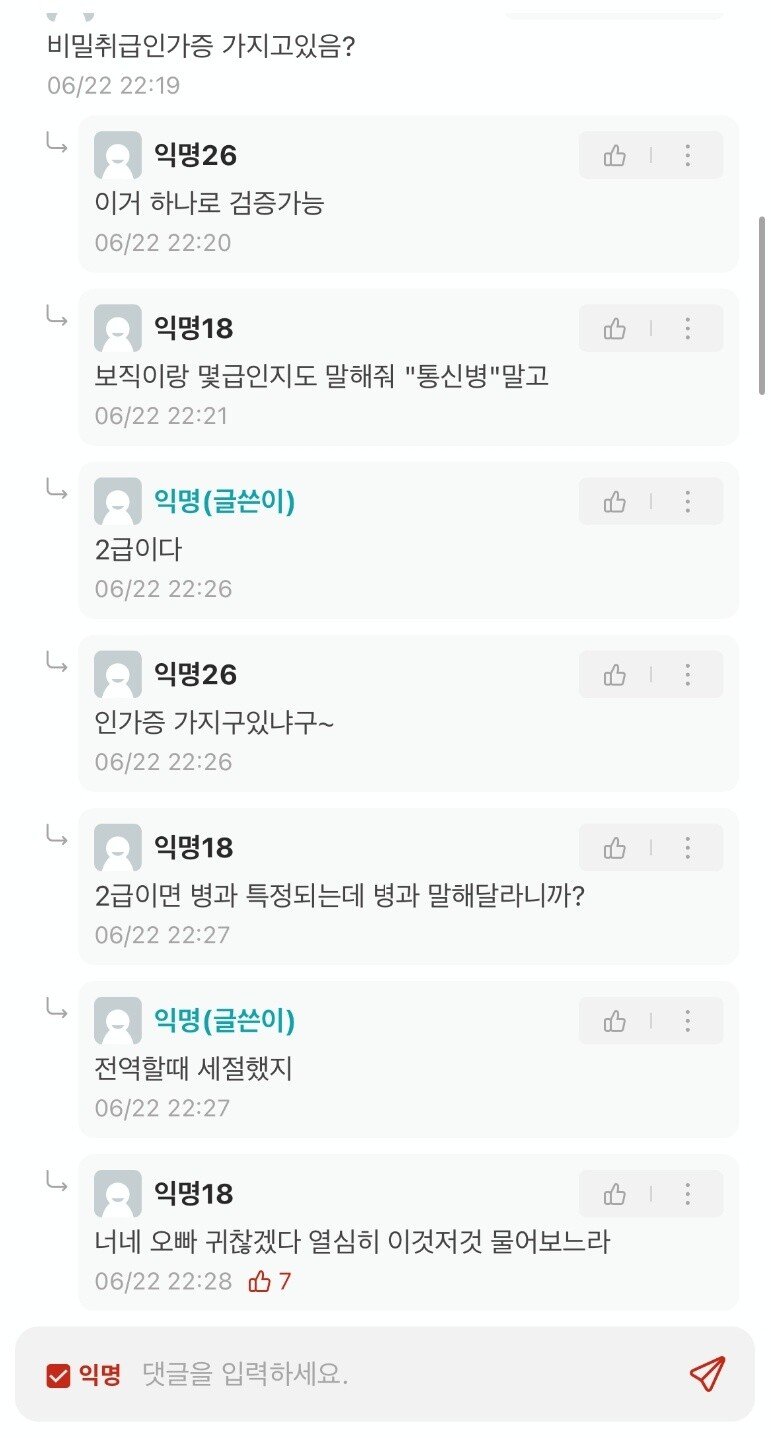
Task: Send the comment with the paper plane
Action: tap(707, 1374)
